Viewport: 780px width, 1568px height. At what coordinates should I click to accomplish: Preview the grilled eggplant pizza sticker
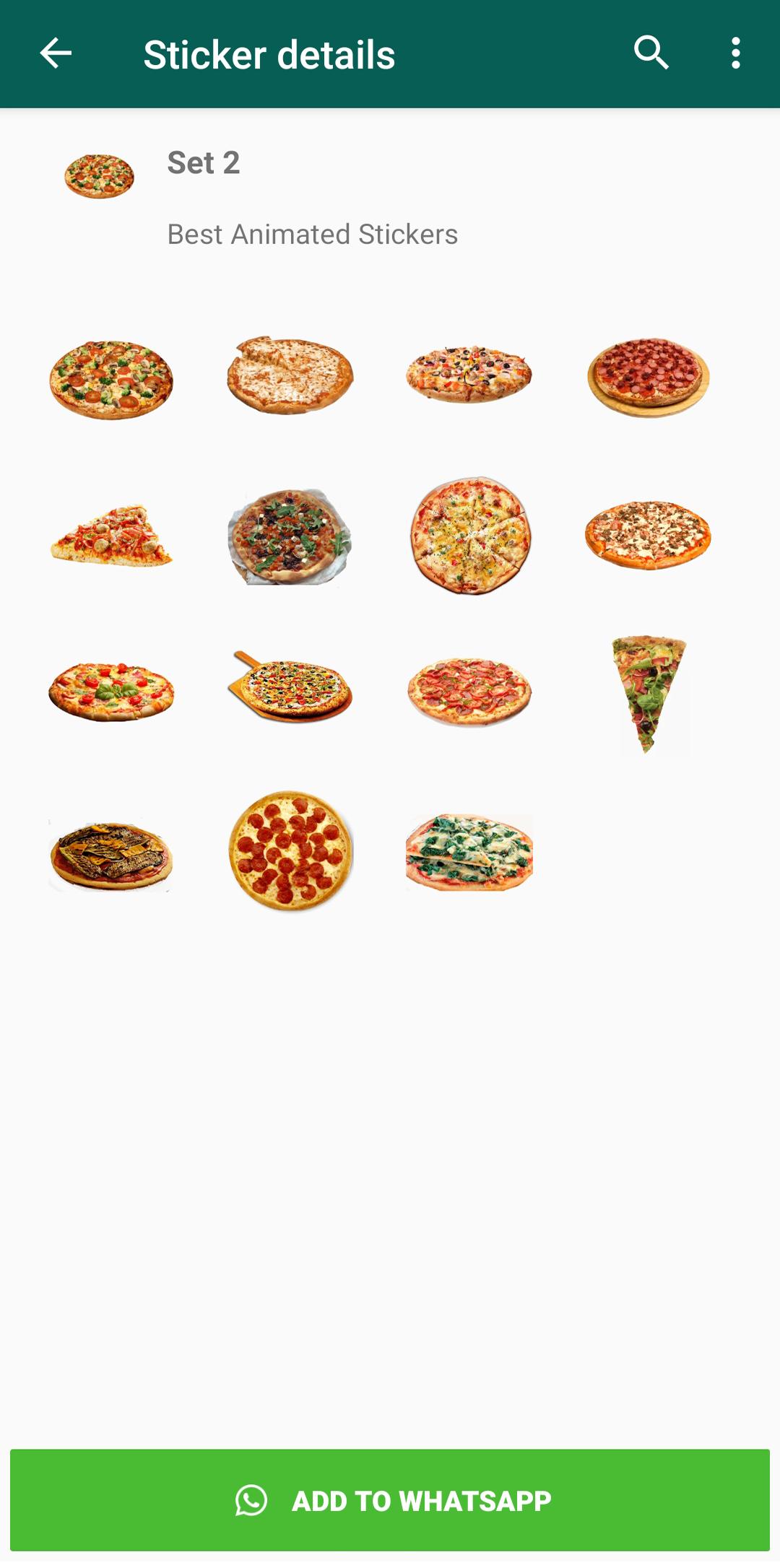(x=111, y=855)
